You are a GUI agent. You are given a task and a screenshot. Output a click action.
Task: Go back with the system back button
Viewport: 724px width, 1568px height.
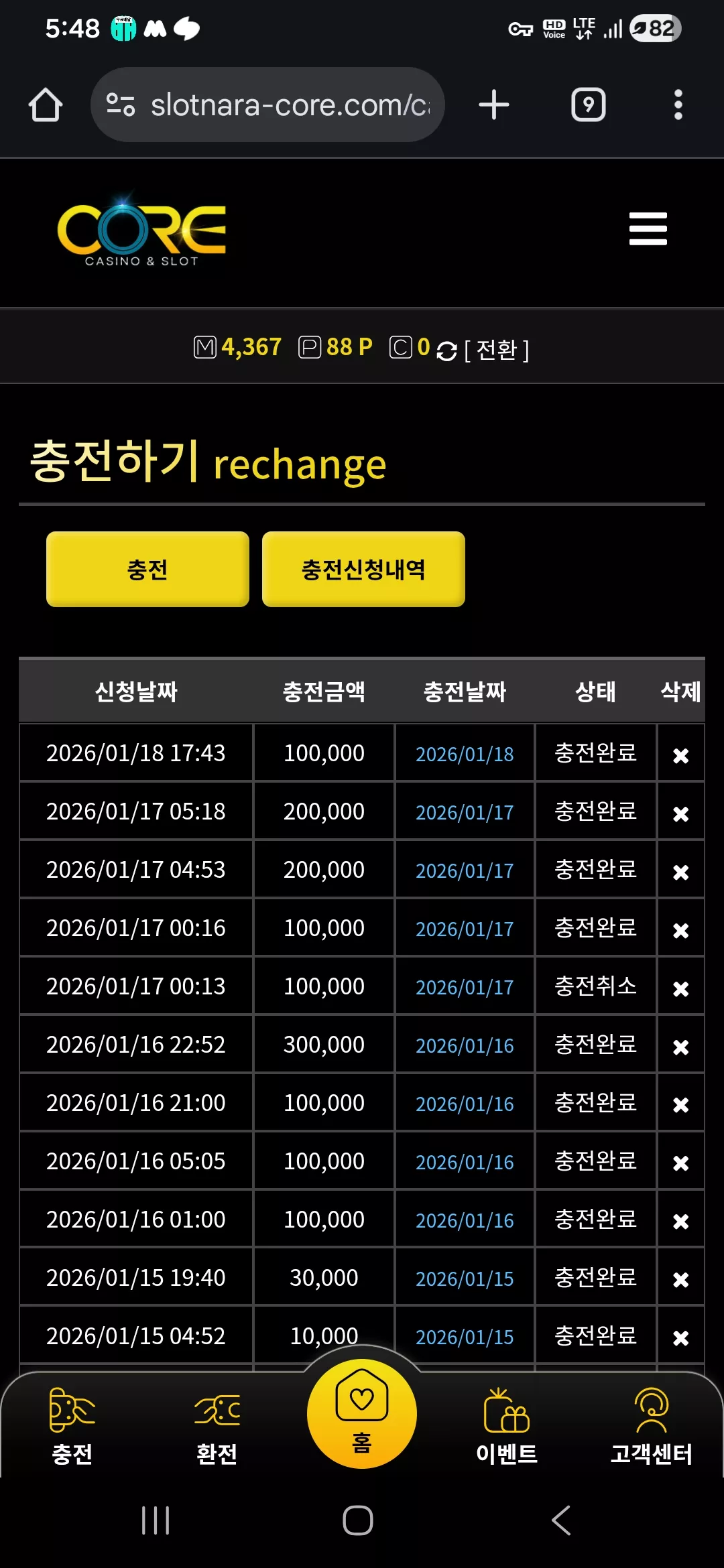pyautogui.click(x=561, y=1520)
